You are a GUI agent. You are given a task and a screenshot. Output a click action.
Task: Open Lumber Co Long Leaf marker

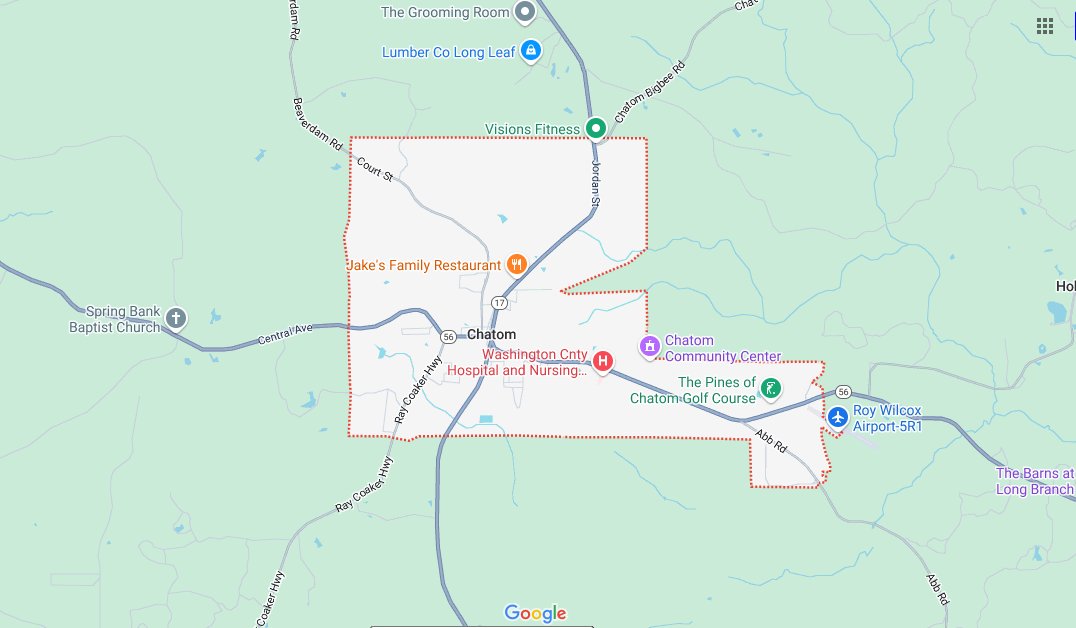point(530,50)
